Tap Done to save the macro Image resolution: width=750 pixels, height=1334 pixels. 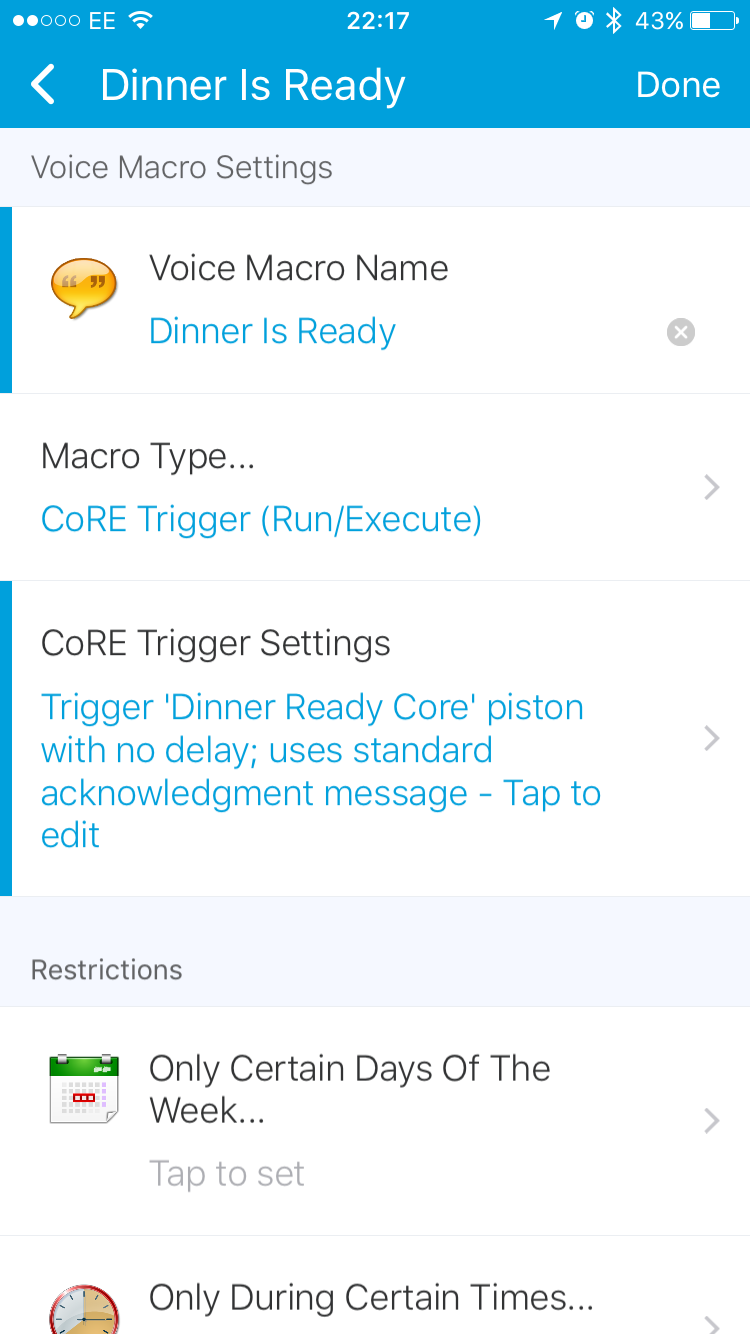point(677,85)
